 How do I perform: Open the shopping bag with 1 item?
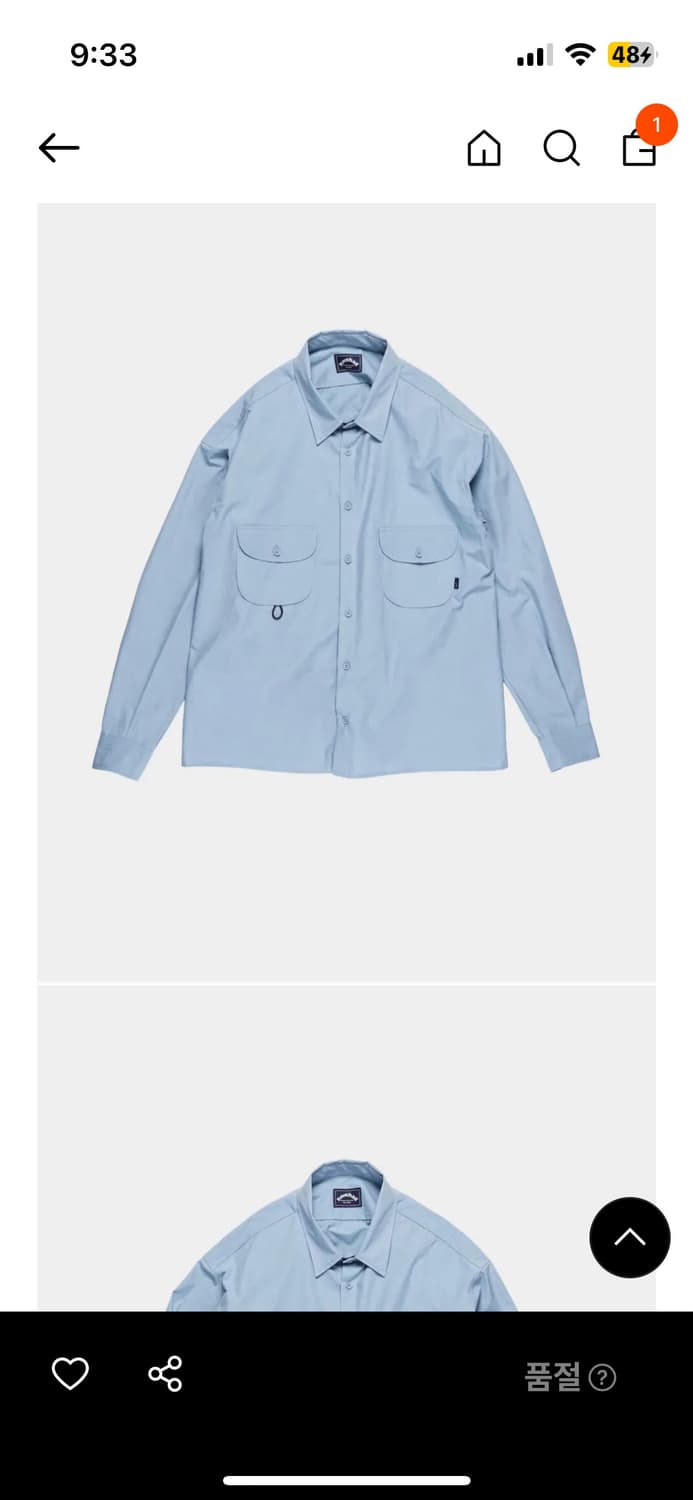(x=639, y=148)
